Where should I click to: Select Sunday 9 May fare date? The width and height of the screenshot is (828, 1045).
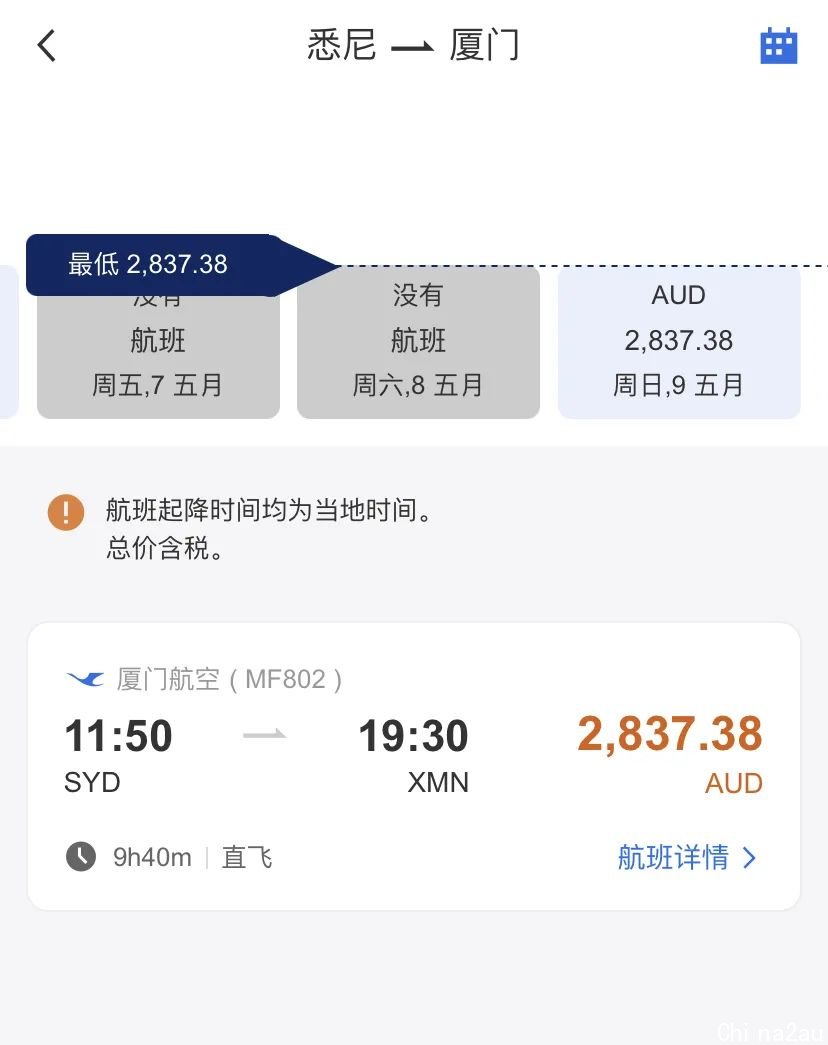pos(678,342)
